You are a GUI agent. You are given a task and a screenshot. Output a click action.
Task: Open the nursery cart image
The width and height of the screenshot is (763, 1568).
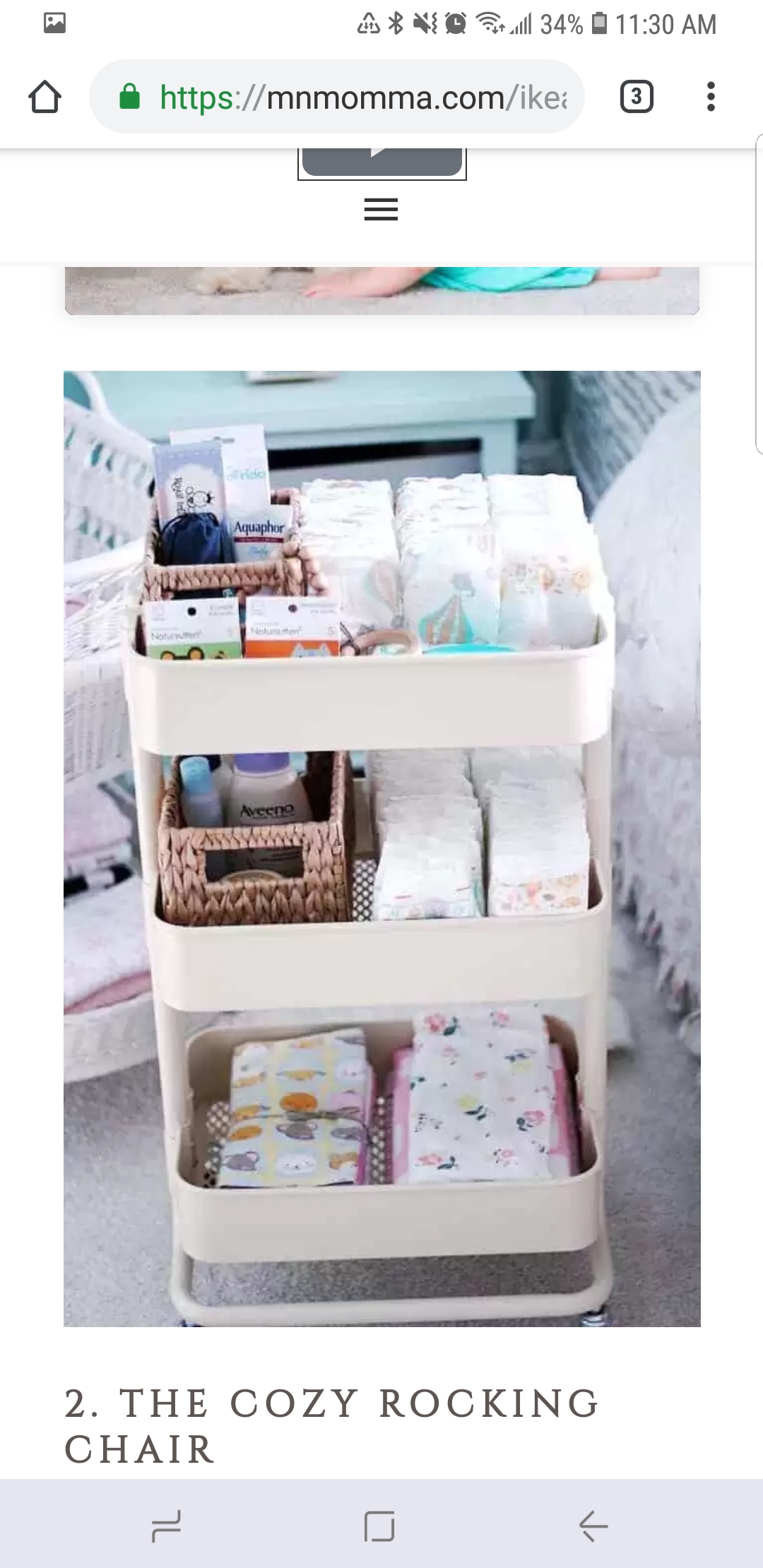[381, 848]
